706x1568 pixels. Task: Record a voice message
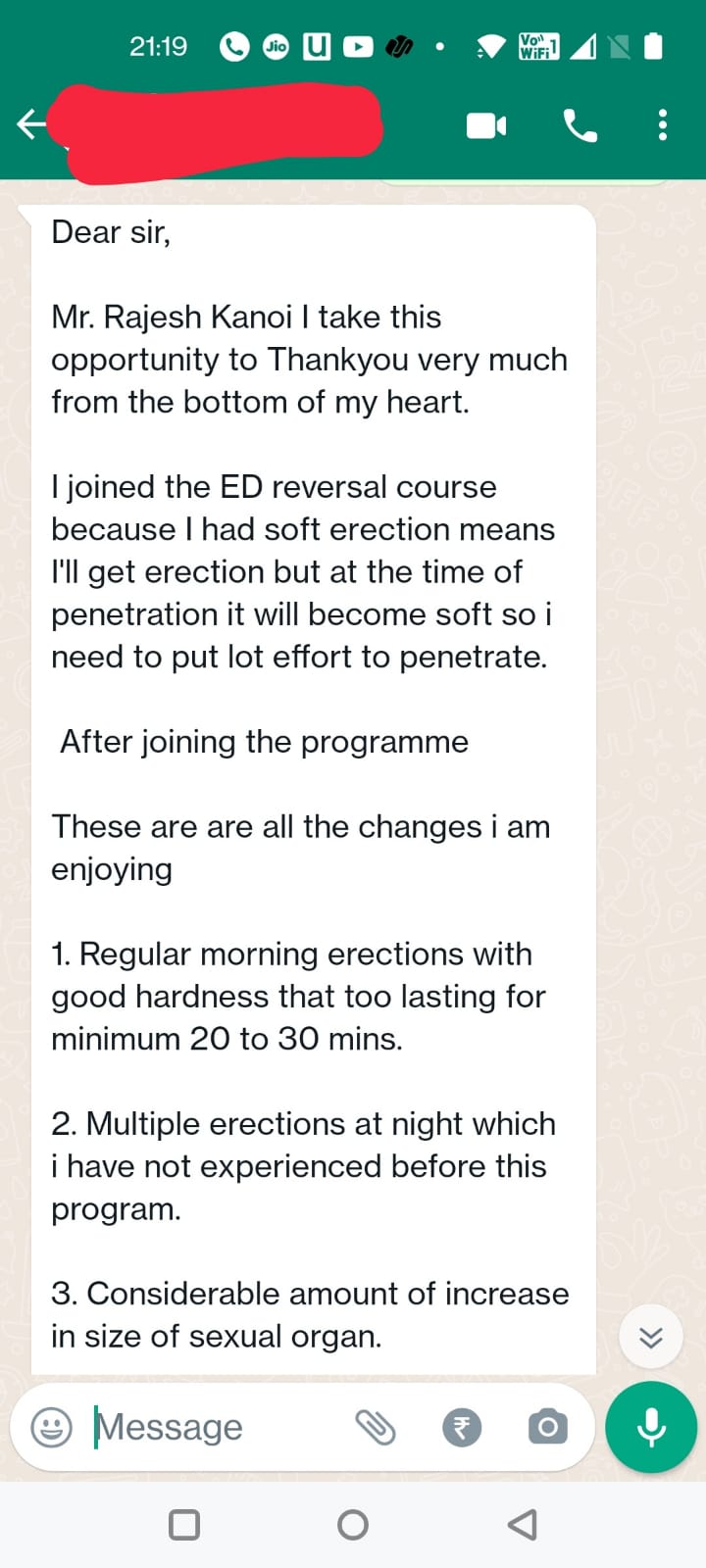[651, 1427]
